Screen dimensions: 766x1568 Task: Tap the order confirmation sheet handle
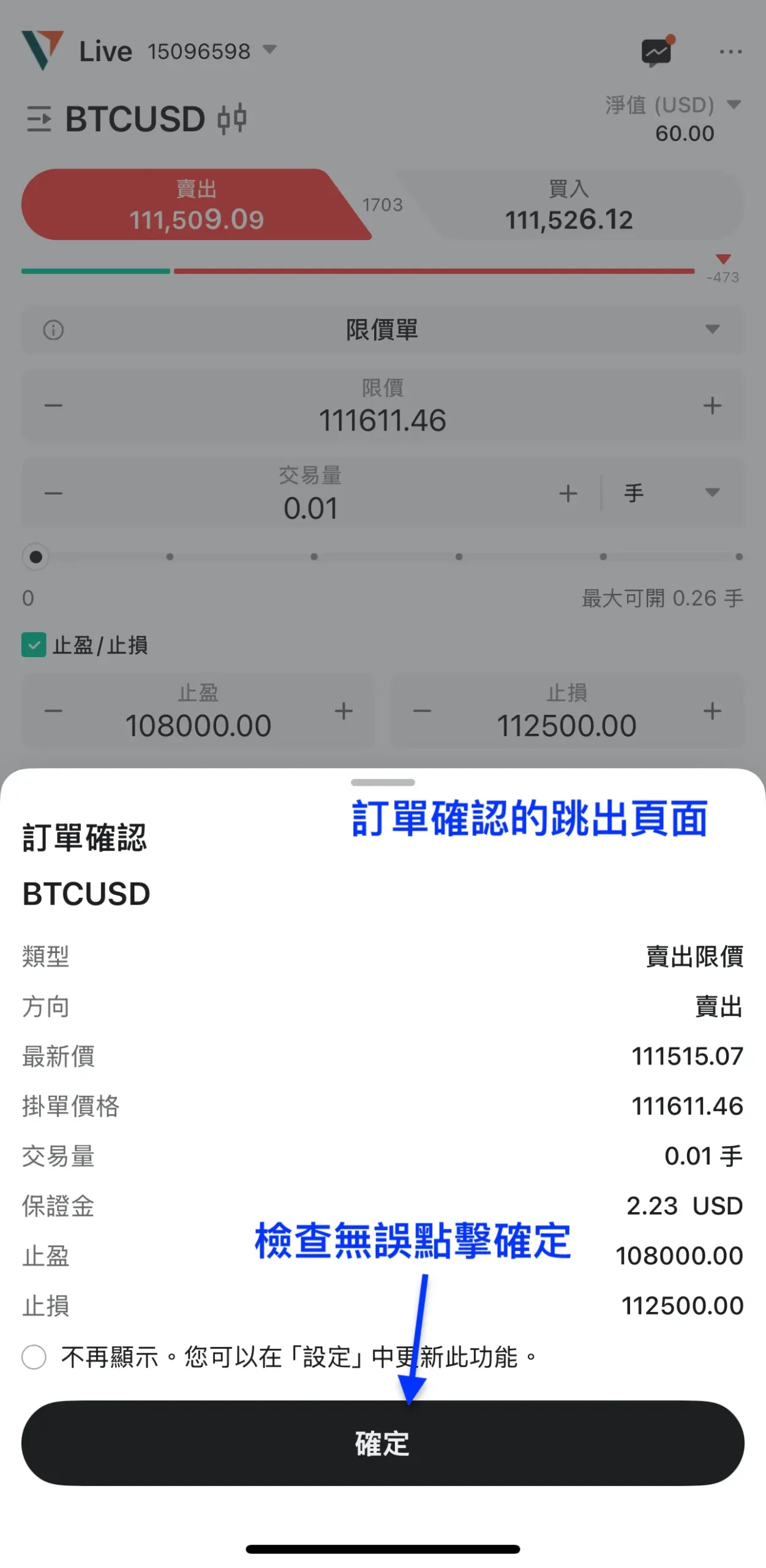coord(383,782)
